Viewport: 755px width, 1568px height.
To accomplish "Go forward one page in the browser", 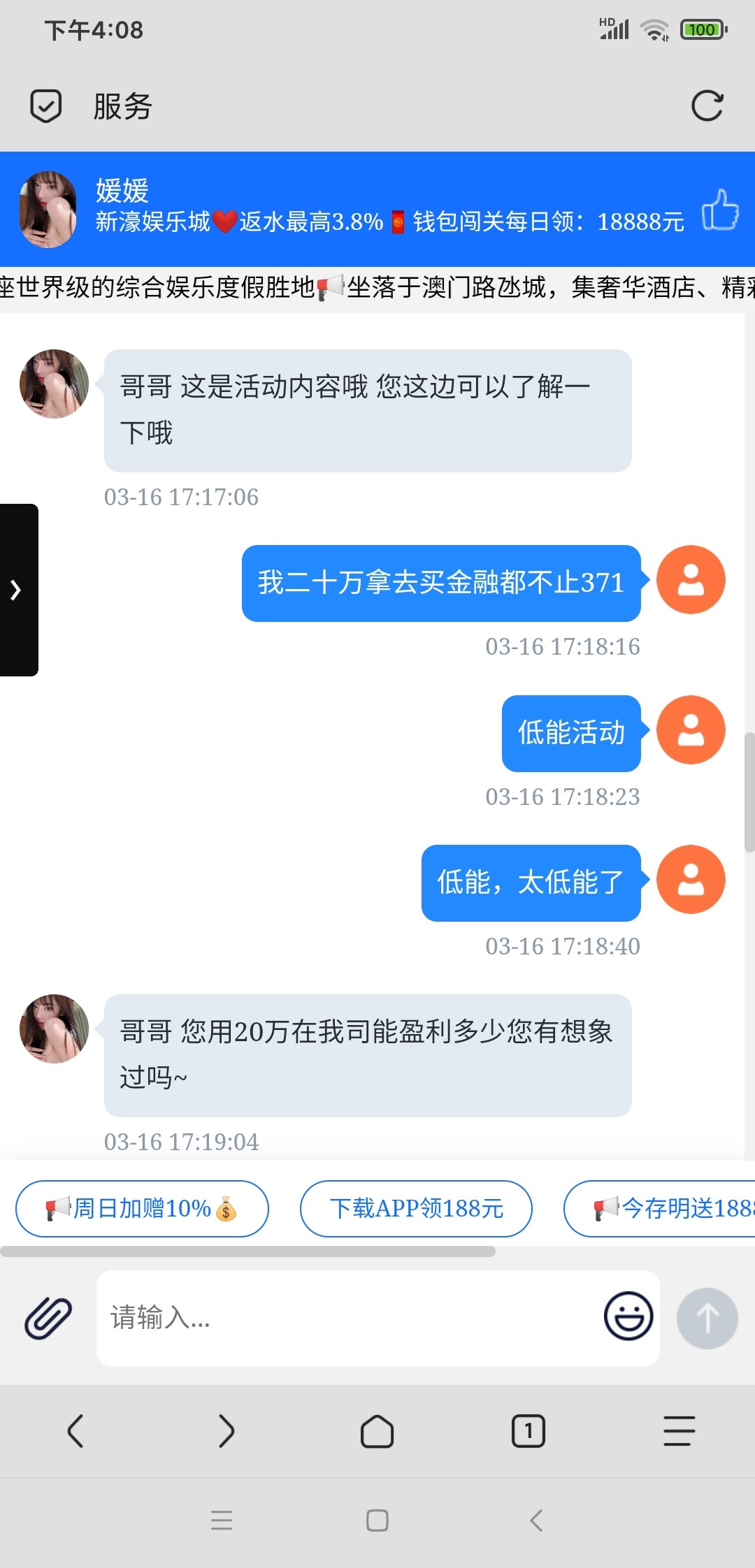I will coord(226,1430).
